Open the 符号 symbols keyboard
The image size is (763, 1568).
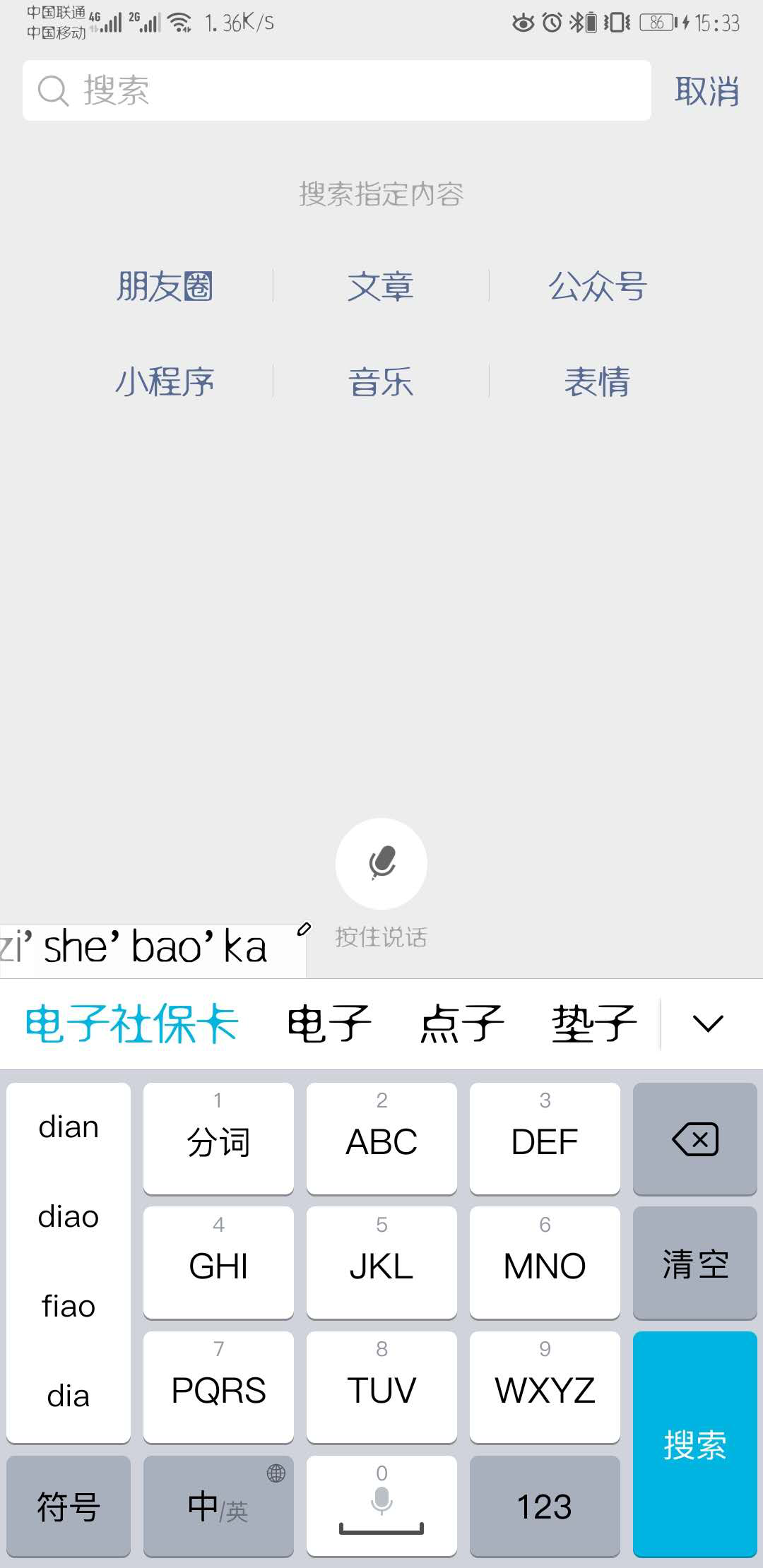[x=69, y=1506]
